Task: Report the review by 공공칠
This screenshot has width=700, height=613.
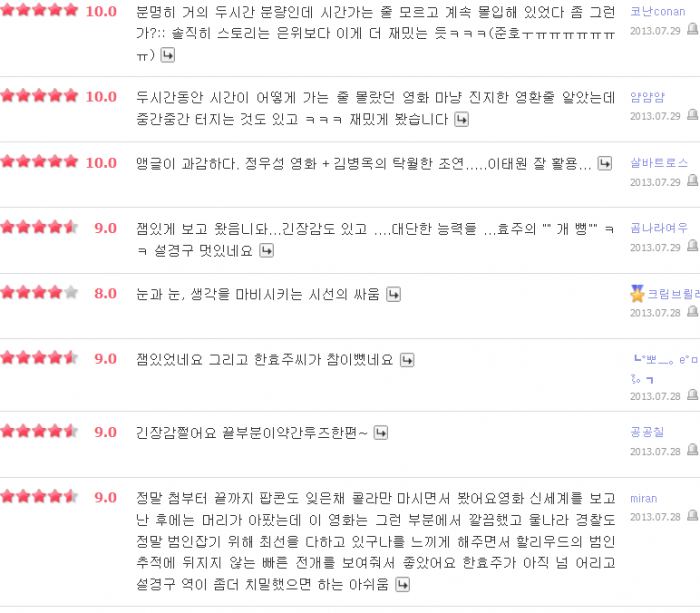Action: coord(692,449)
